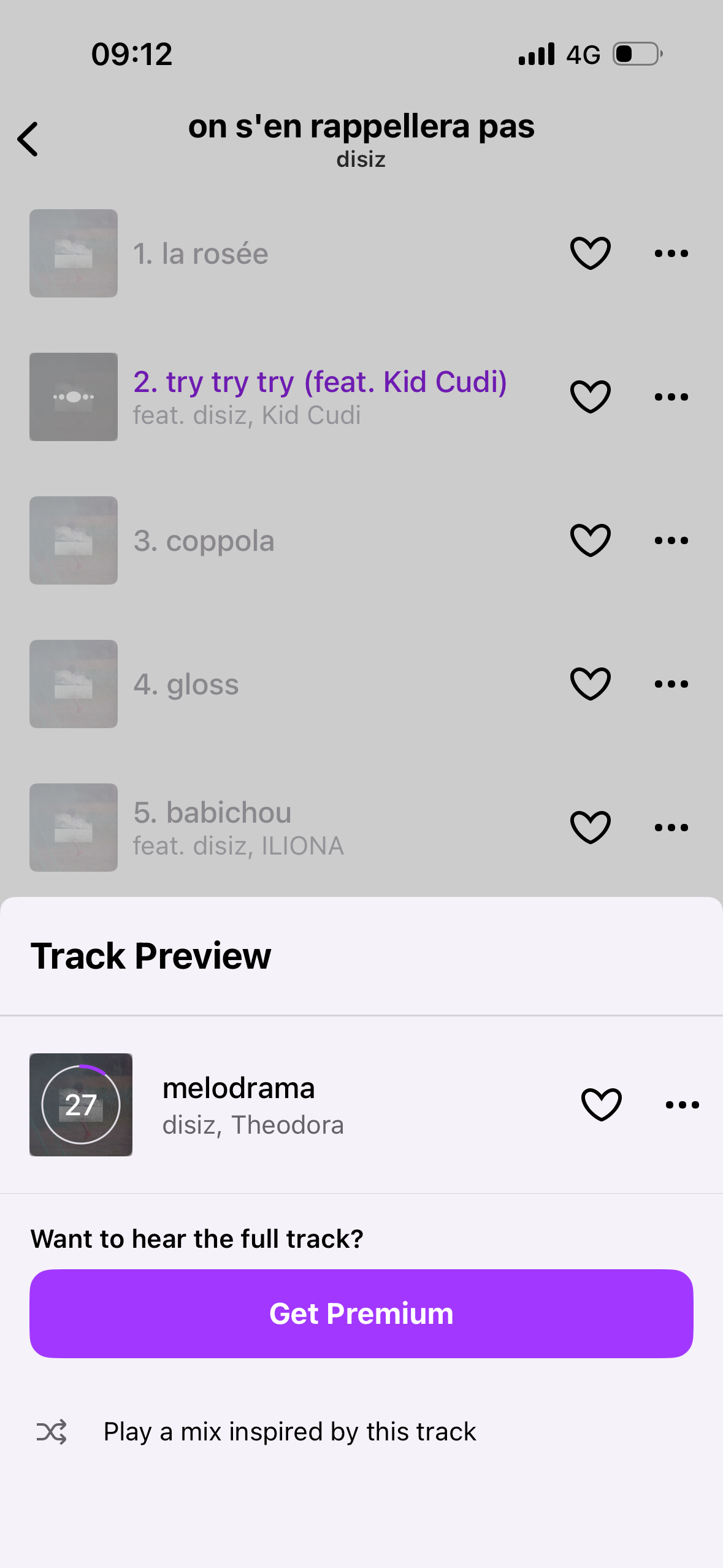723x1568 pixels.
Task: Open the three-dot menu for "coppola"
Action: 670,540
